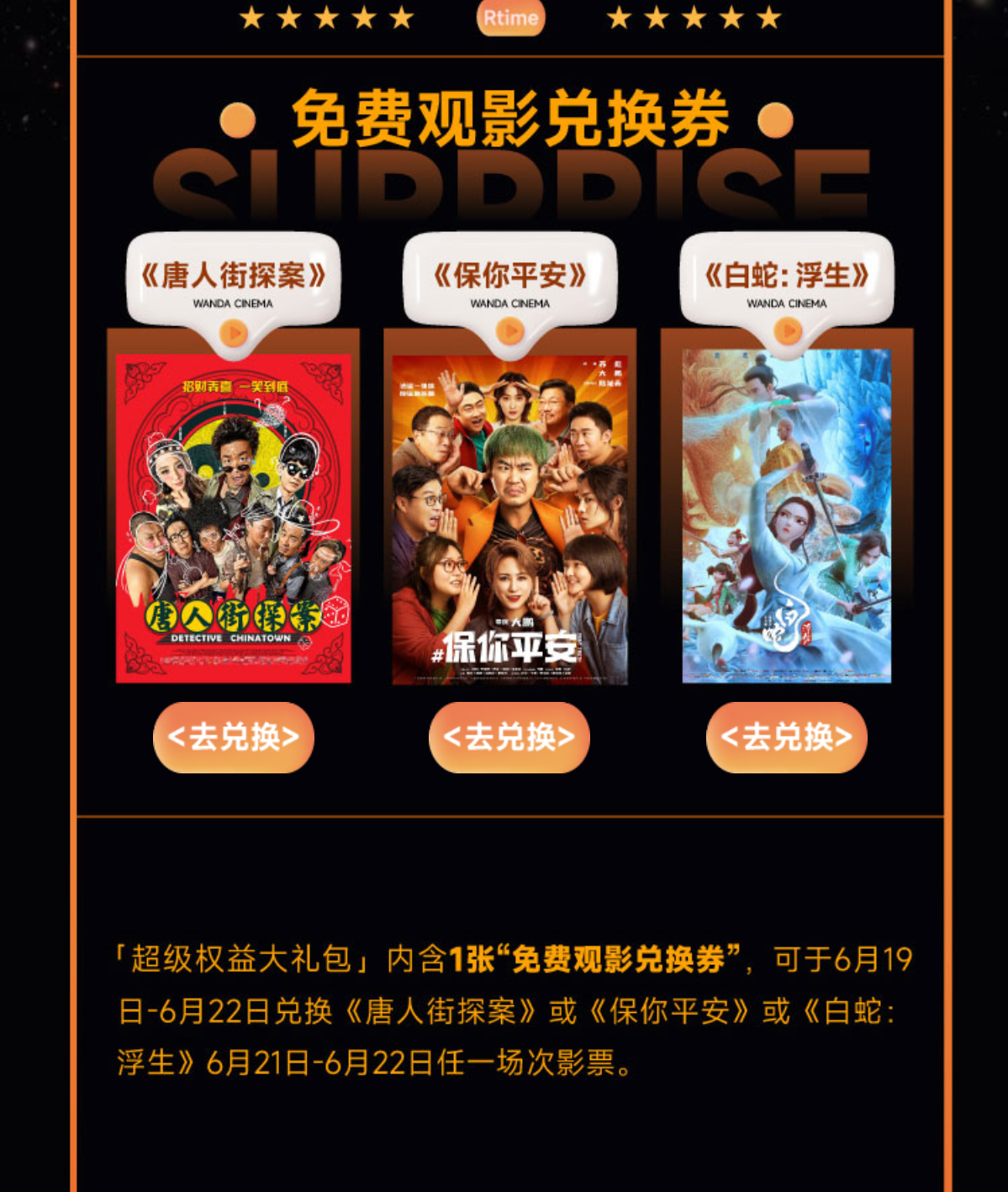
Task: Open the 保你平安 movie poster
Action: click(x=509, y=519)
